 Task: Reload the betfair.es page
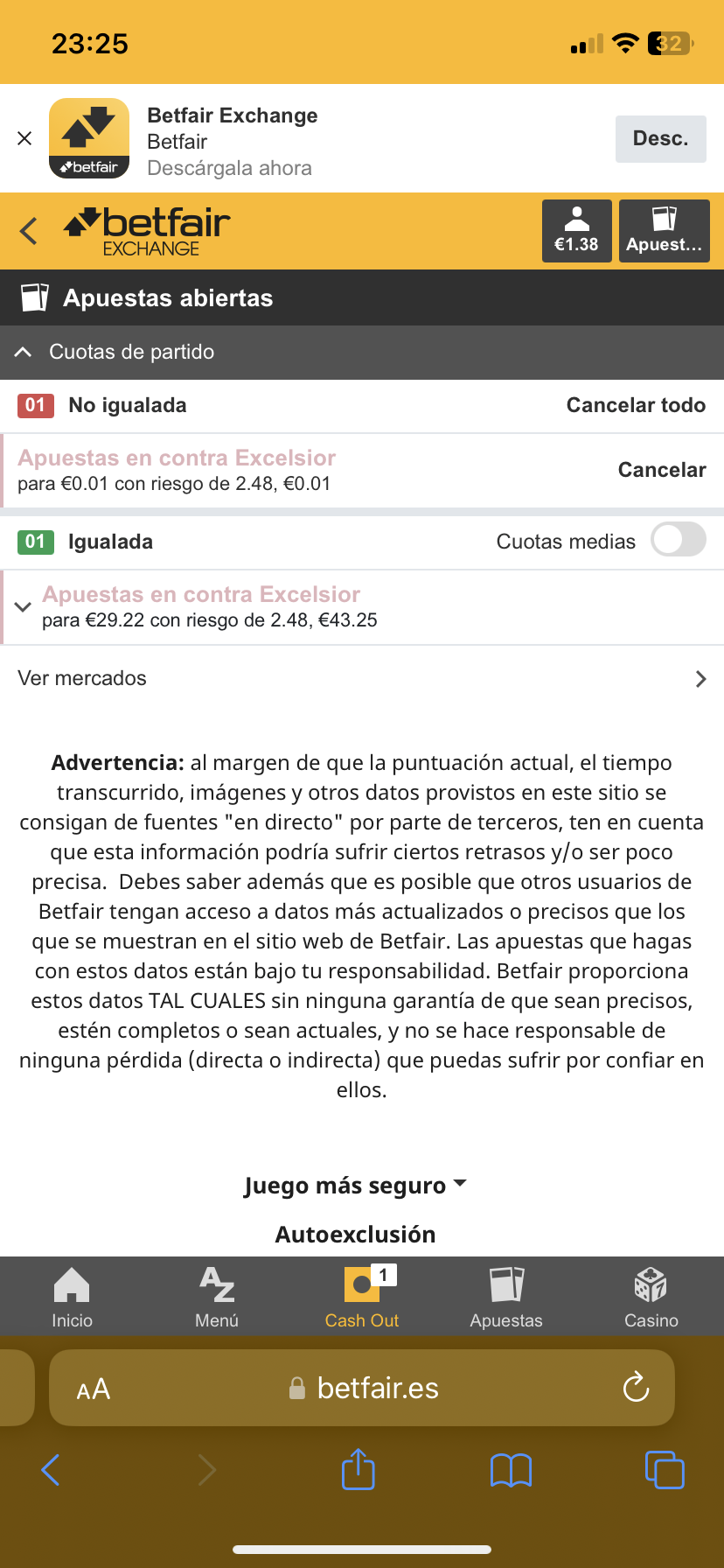point(636,1388)
